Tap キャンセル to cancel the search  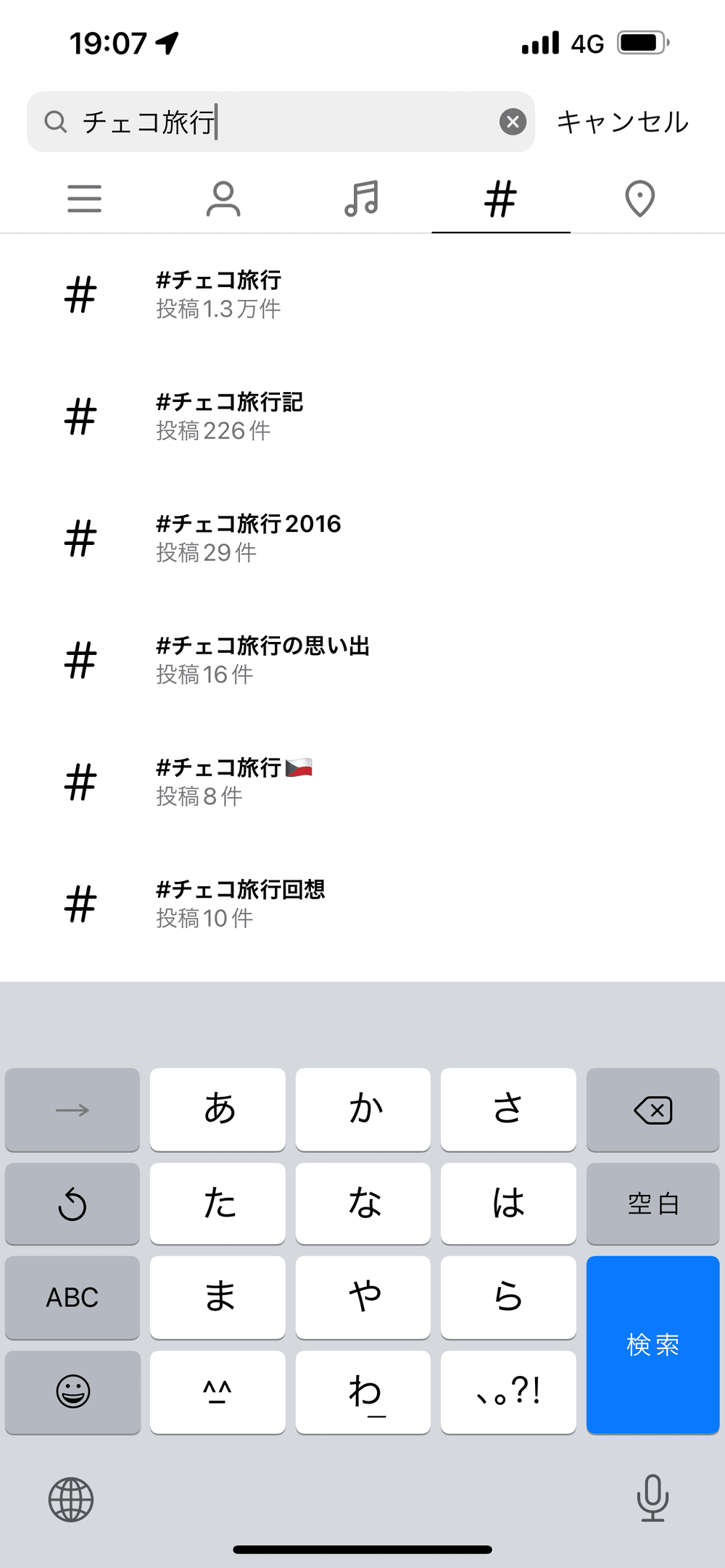(x=622, y=122)
